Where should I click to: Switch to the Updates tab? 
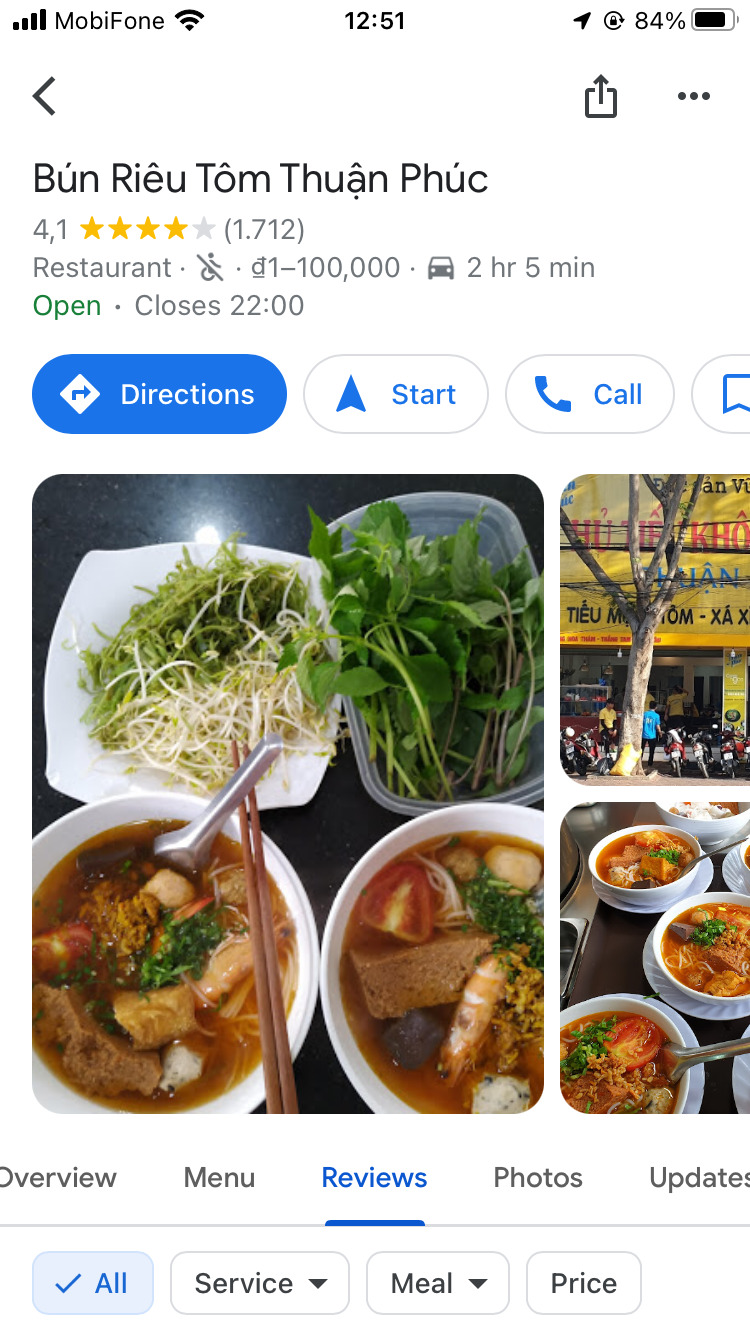[698, 1178]
